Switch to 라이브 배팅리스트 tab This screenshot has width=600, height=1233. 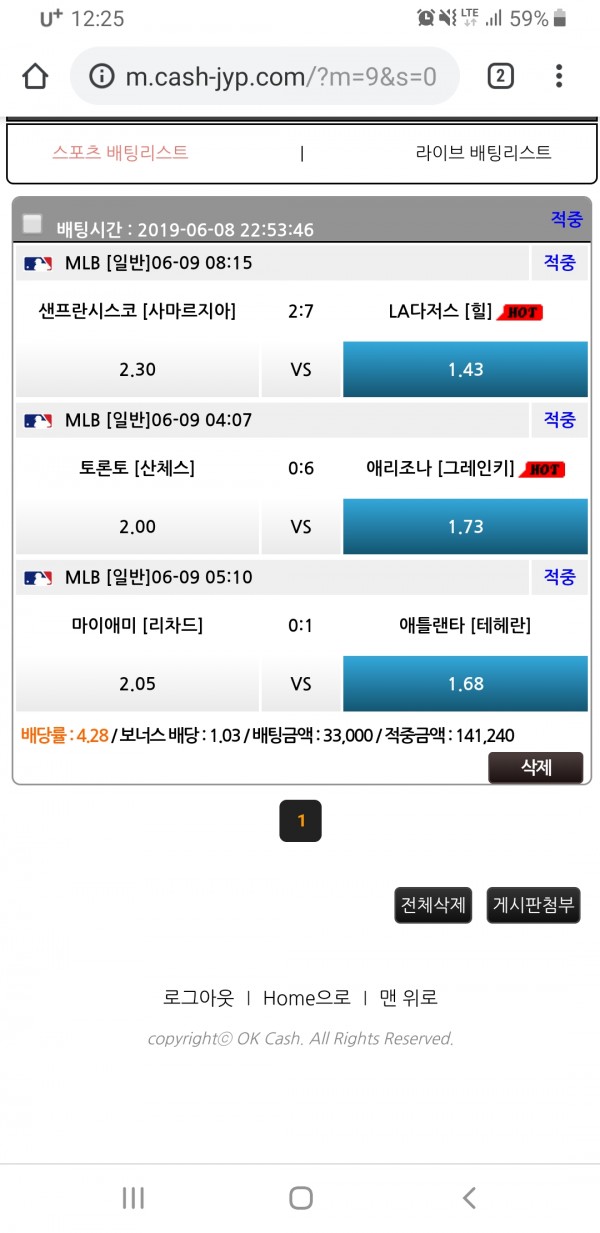(x=483, y=153)
